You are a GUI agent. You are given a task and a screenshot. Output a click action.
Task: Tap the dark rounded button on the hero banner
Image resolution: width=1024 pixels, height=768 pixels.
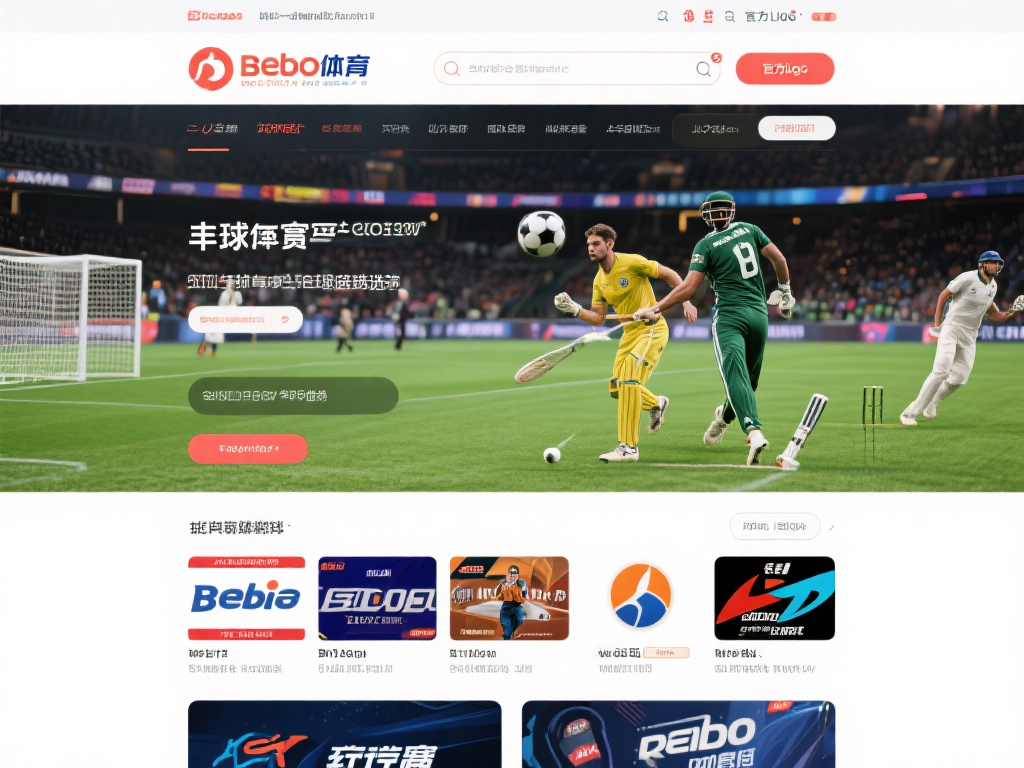coord(293,396)
